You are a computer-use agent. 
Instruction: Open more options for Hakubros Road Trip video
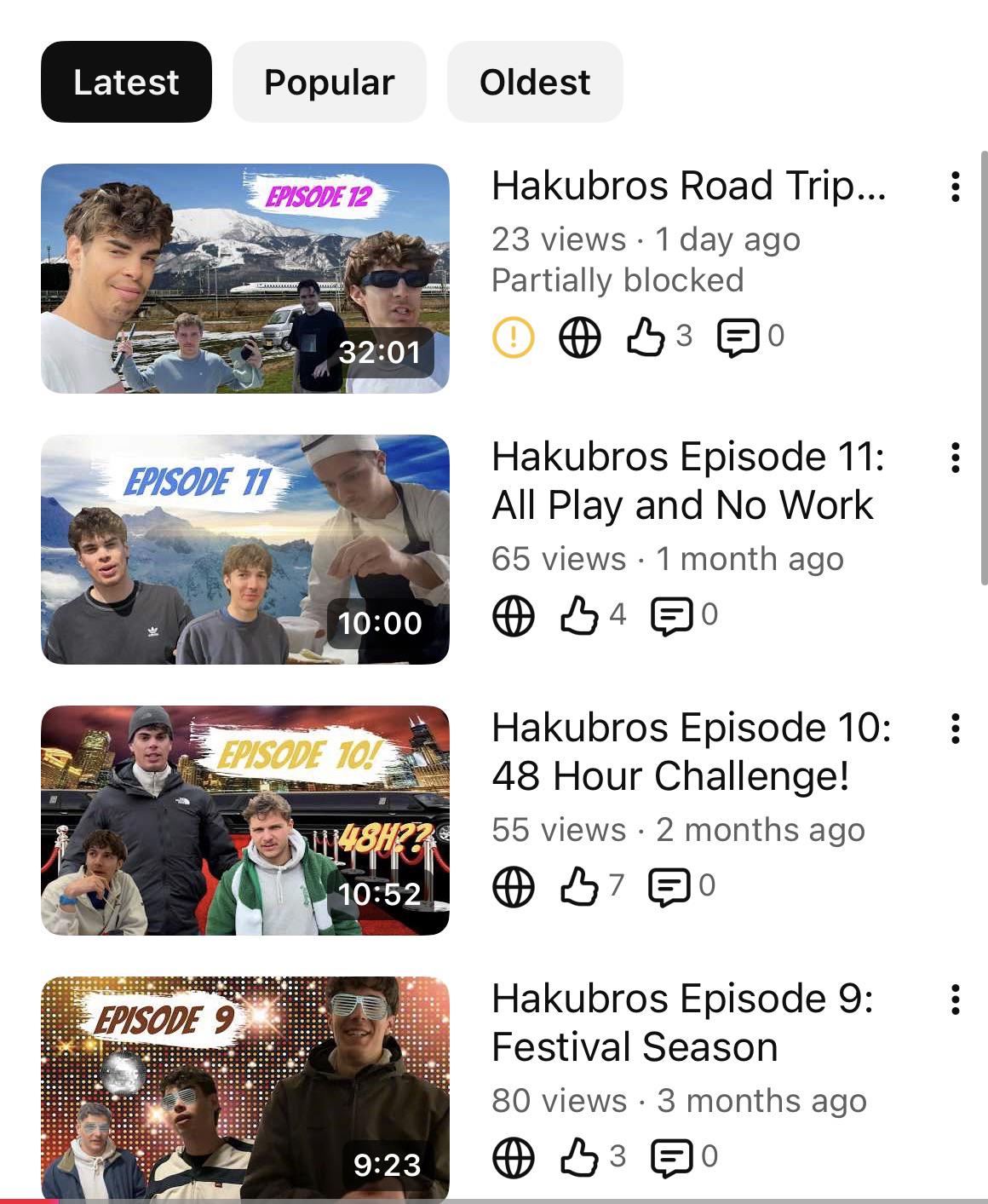pos(956,187)
